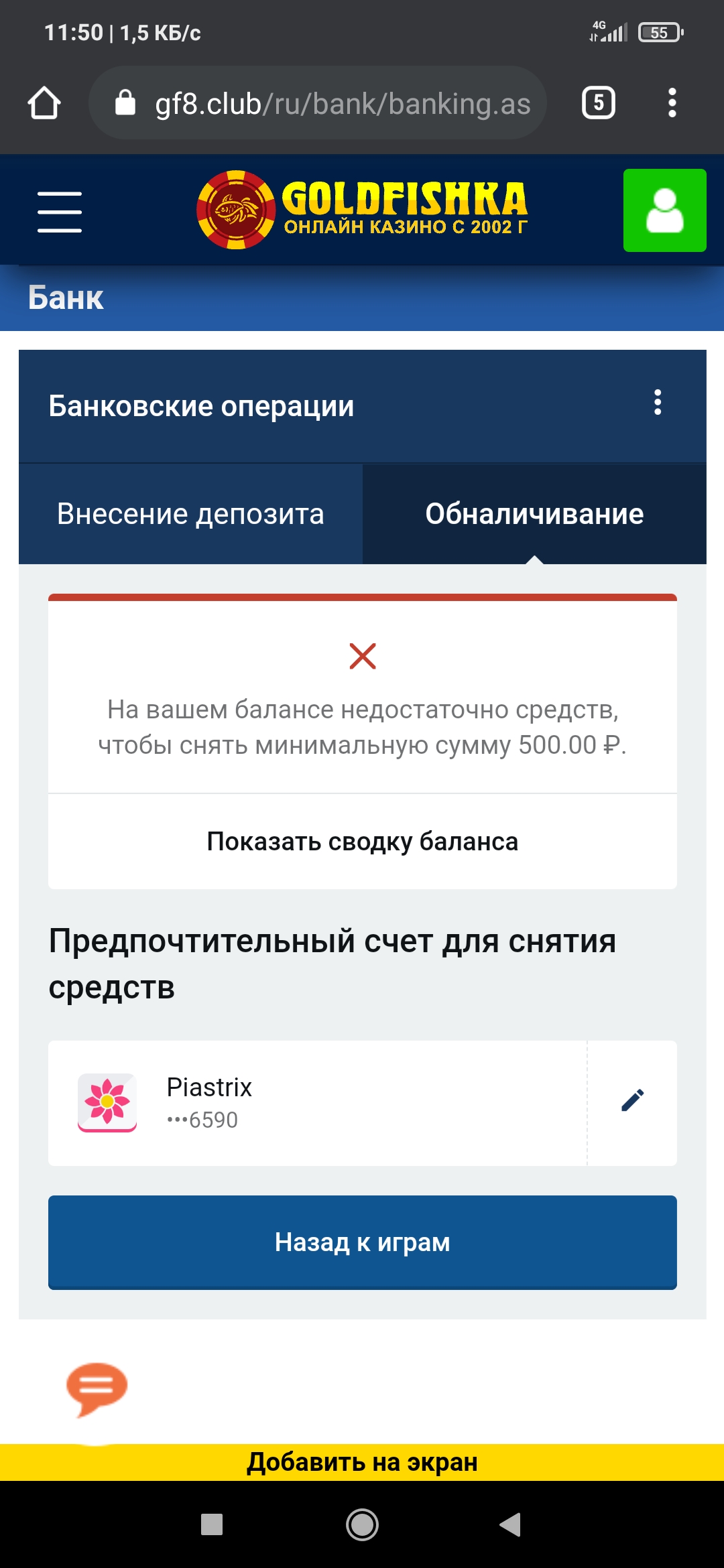Open the green user profile button
This screenshot has height=1568, width=724.
[x=664, y=210]
